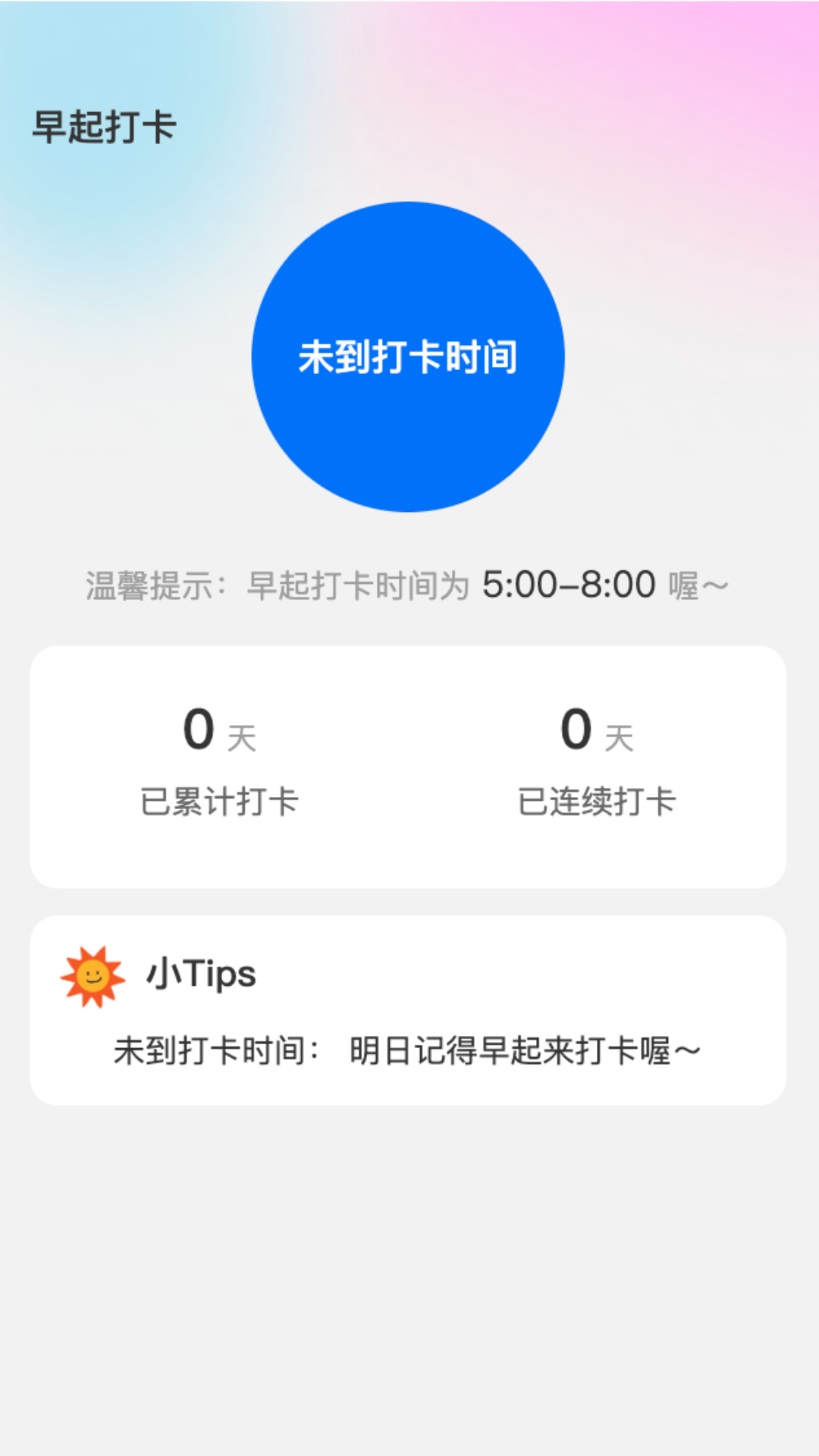The width and height of the screenshot is (819, 1456).
Task: Click the sun emoji icon in 小Tips card
Action: [x=93, y=975]
